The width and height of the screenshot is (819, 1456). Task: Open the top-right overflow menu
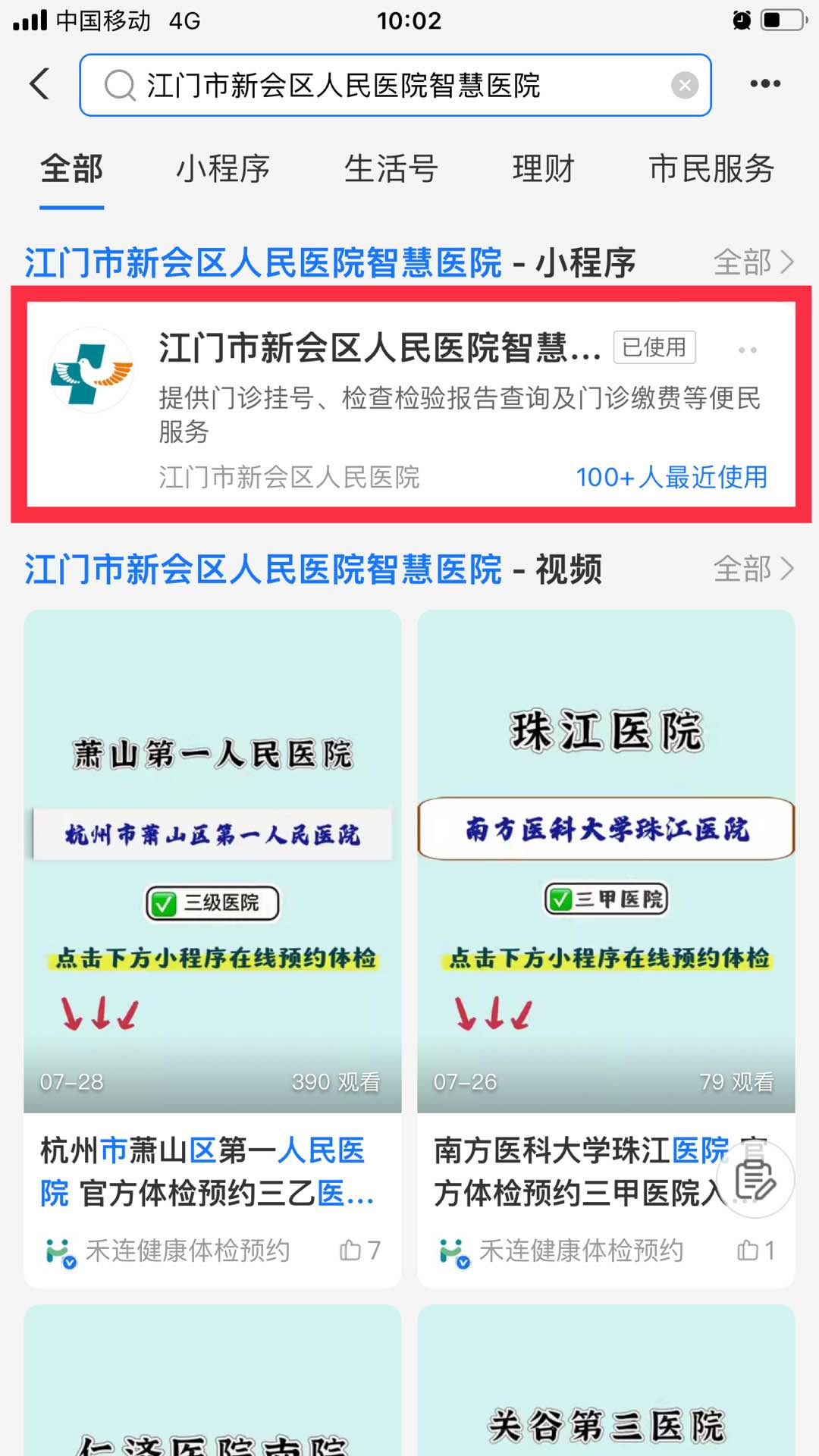coord(764,84)
